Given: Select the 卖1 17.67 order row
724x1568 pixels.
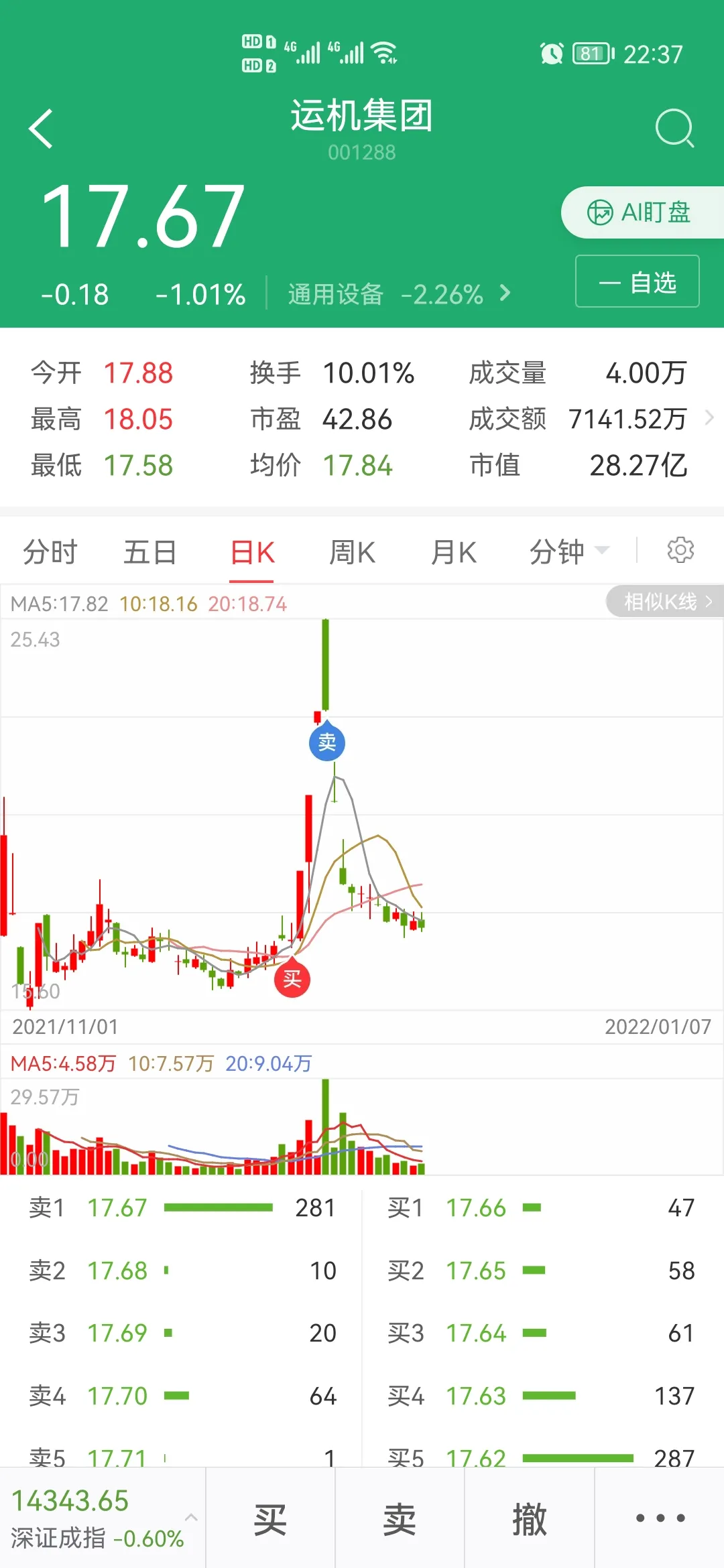Looking at the screenshot, I should pyautogui.click(x=181, y=1207).
